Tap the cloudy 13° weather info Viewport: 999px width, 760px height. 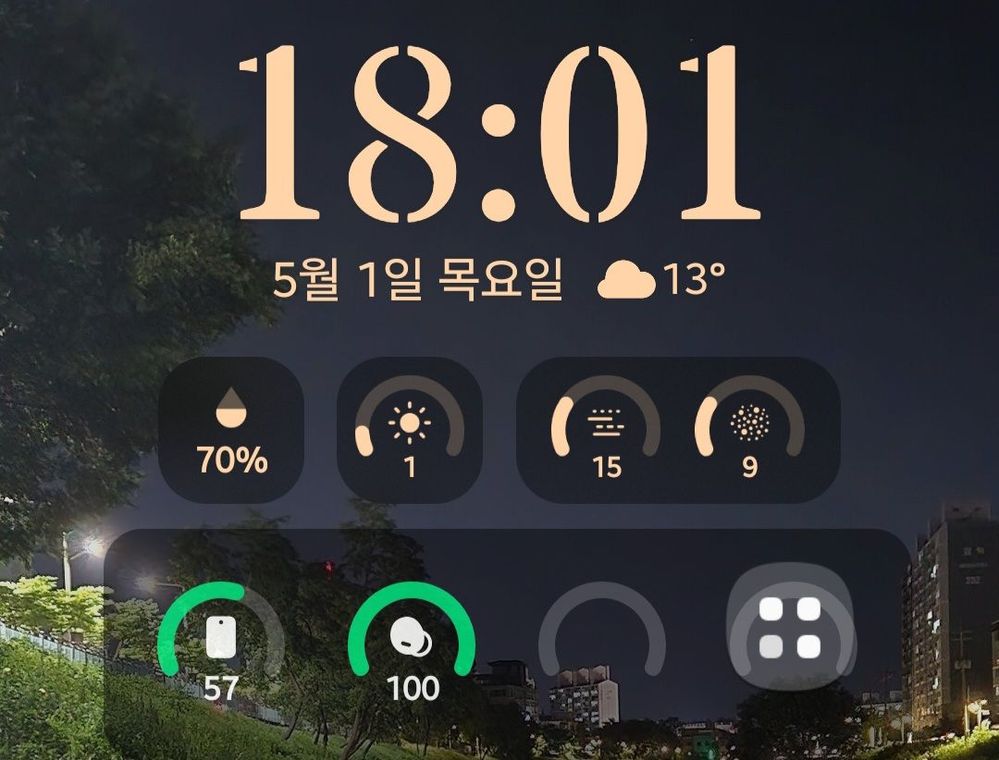coord(660,282)
